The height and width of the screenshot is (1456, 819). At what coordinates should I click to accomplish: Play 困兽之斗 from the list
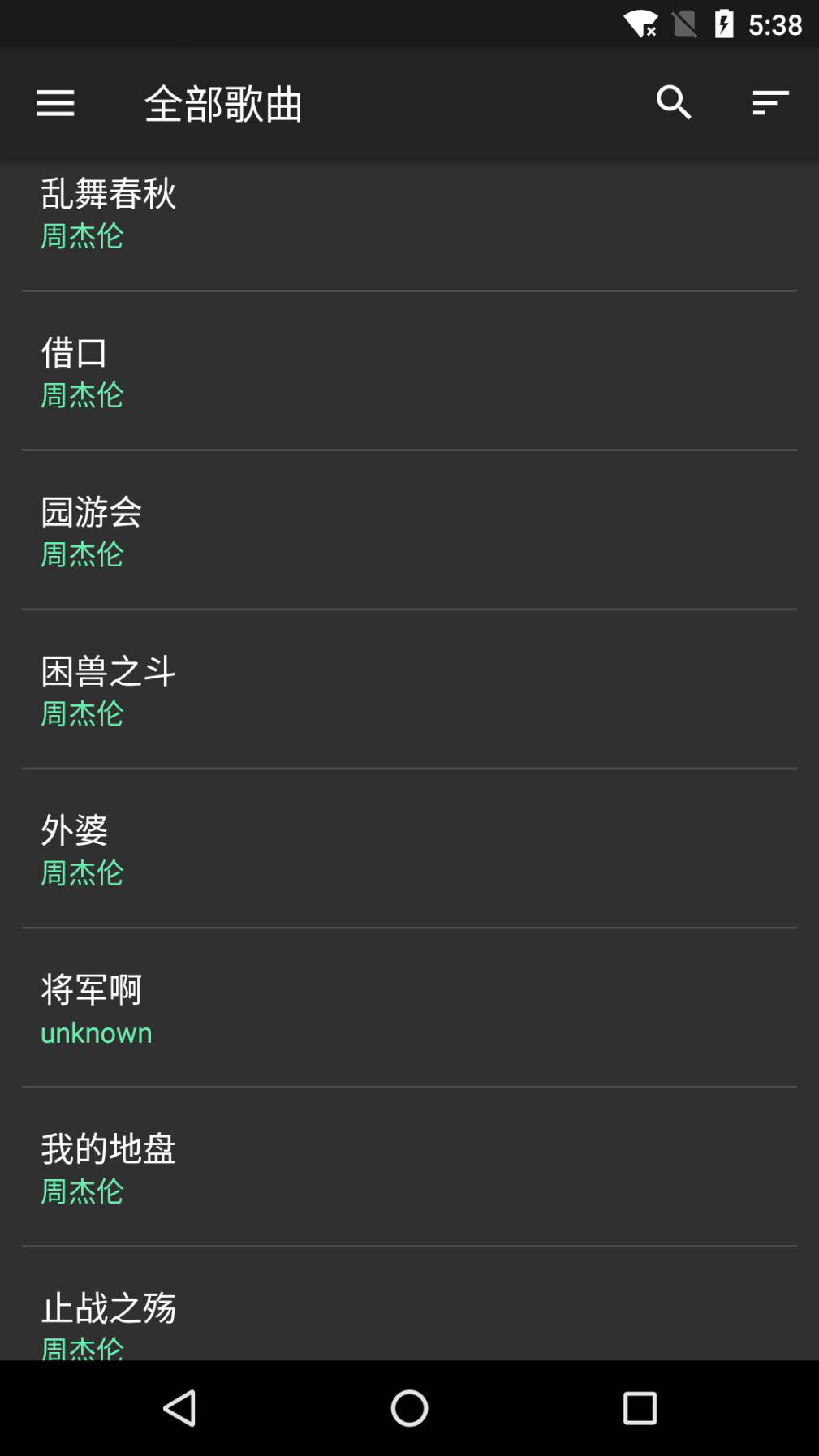point(110,671)
